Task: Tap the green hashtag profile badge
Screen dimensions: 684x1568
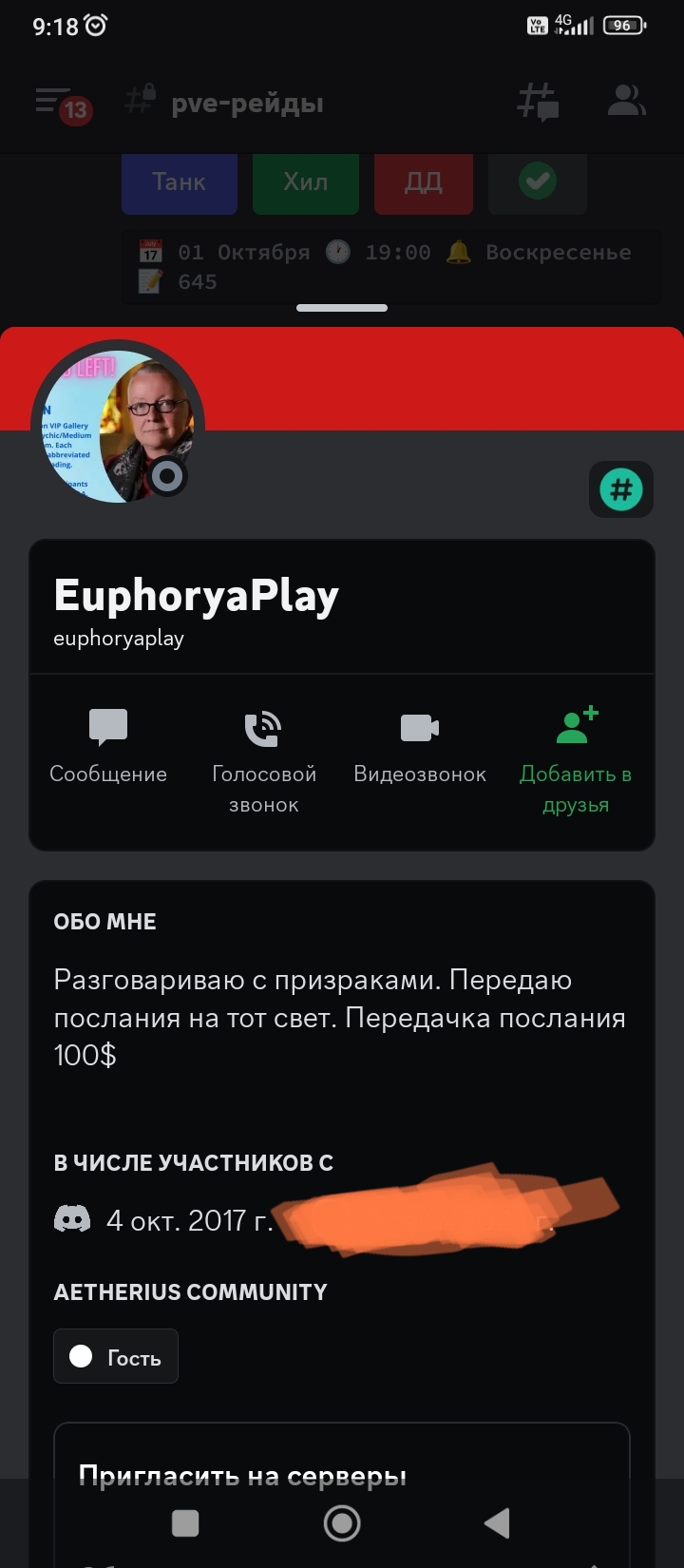Action: (620, 489)
